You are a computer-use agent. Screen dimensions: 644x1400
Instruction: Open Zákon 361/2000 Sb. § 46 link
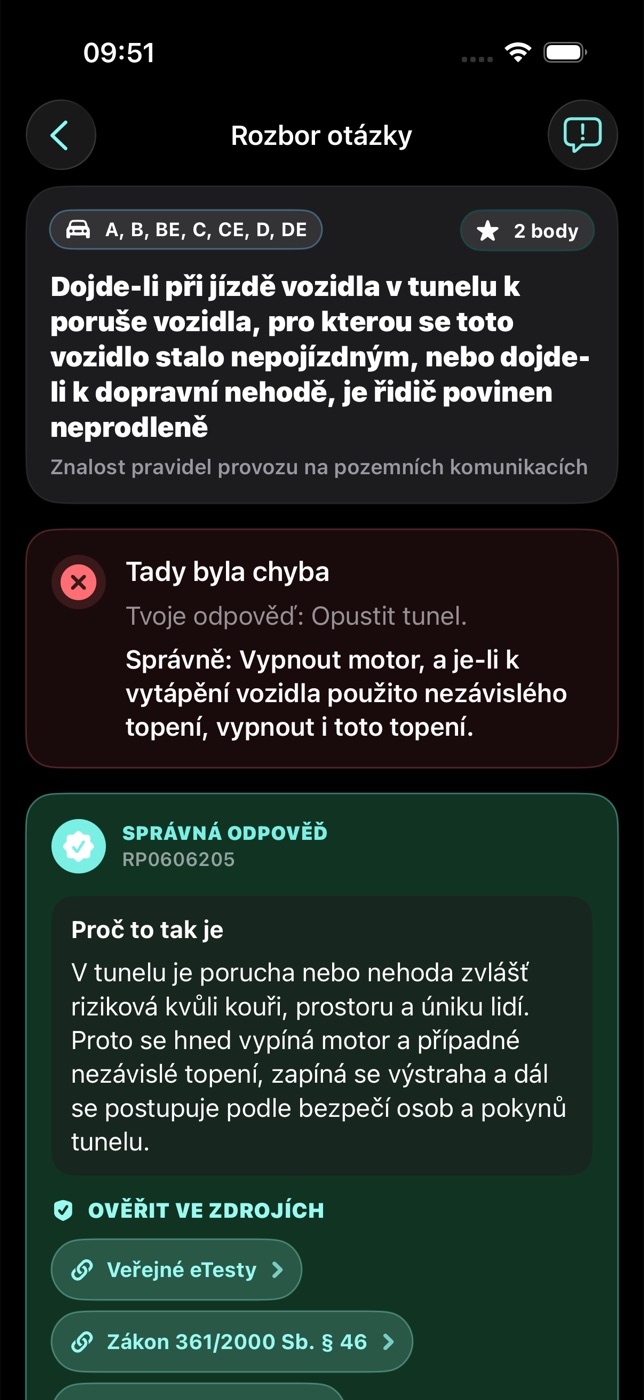[x=232, y=1341]
